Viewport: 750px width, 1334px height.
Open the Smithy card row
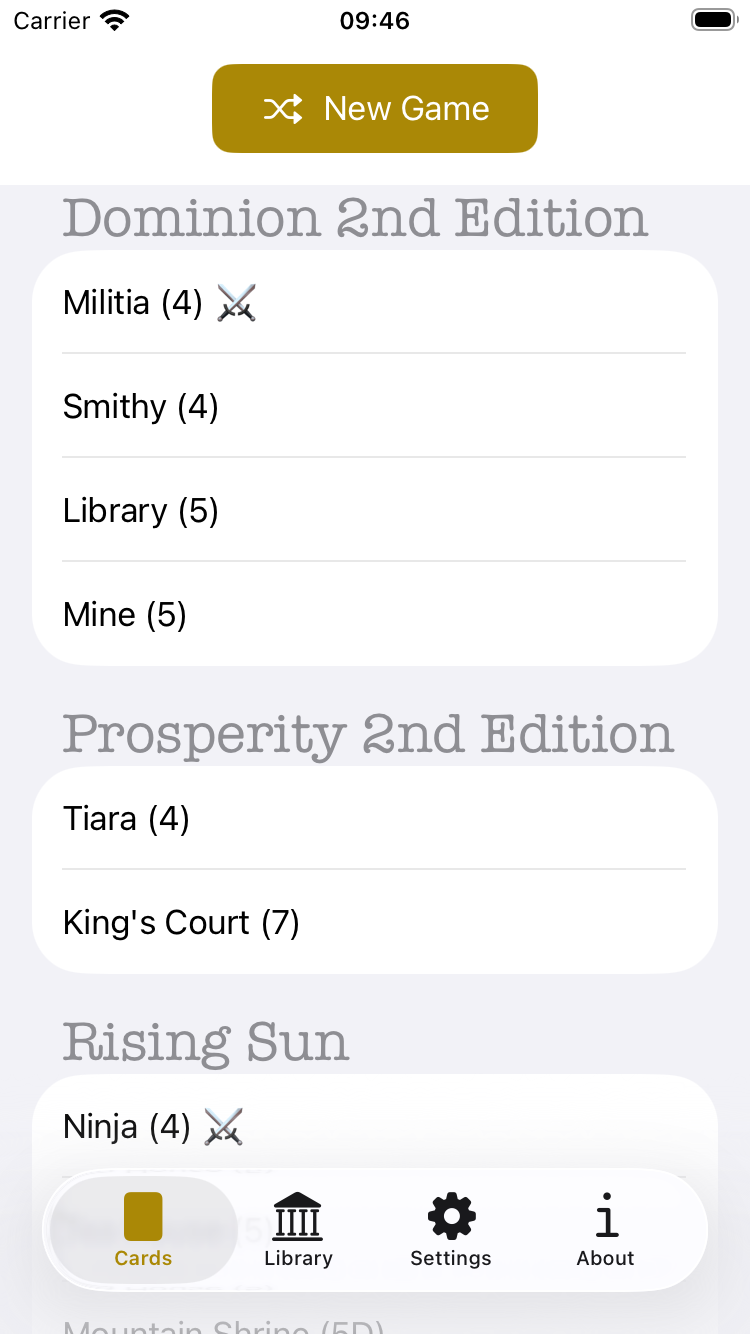pos(374,407)
